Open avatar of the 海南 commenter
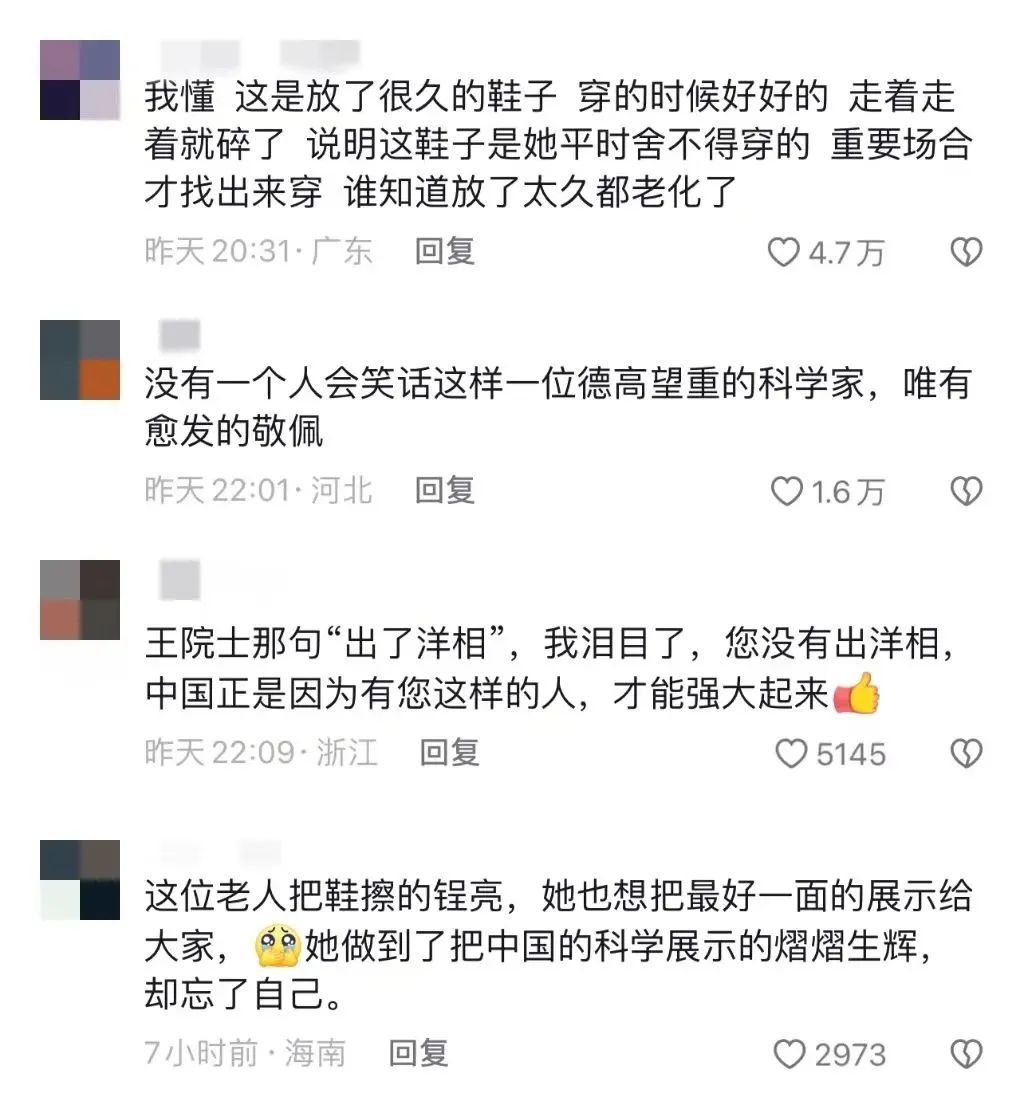This screenshot has height=1101, width=1024. point(80,880)
